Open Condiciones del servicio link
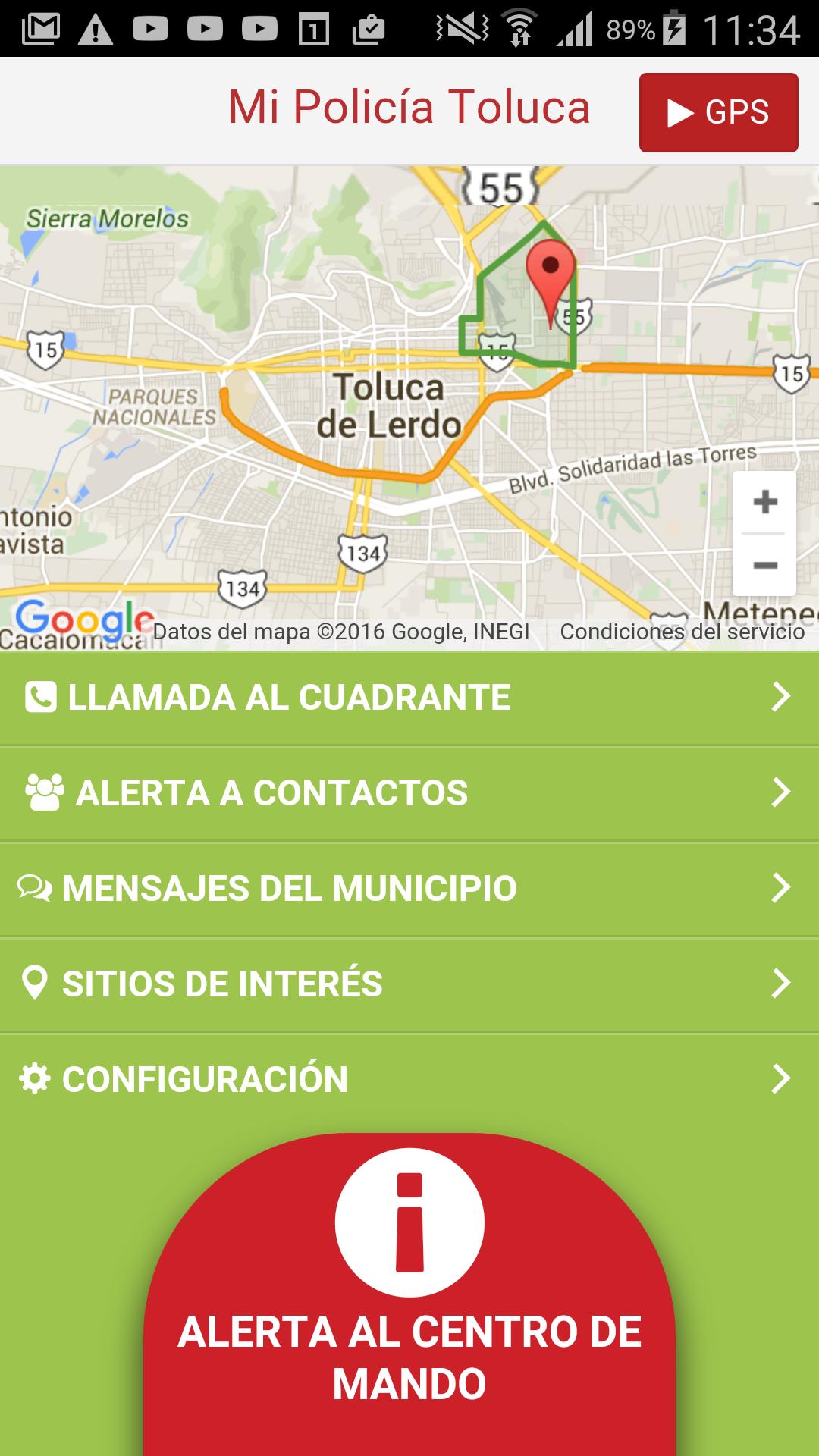This screenshot has height=1456, width=819. (x=682, y=632)
